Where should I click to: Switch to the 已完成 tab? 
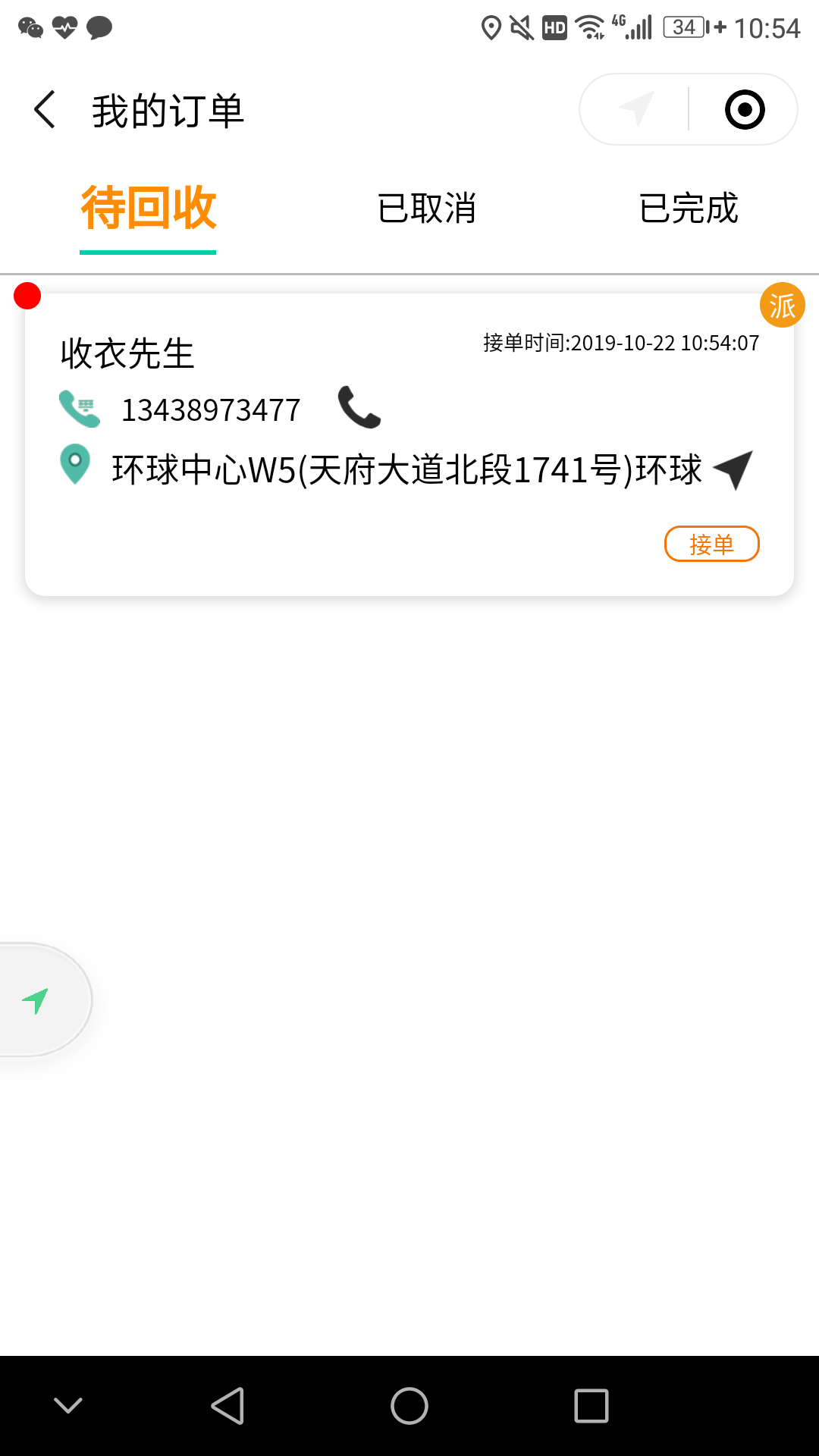click(689, 210)
